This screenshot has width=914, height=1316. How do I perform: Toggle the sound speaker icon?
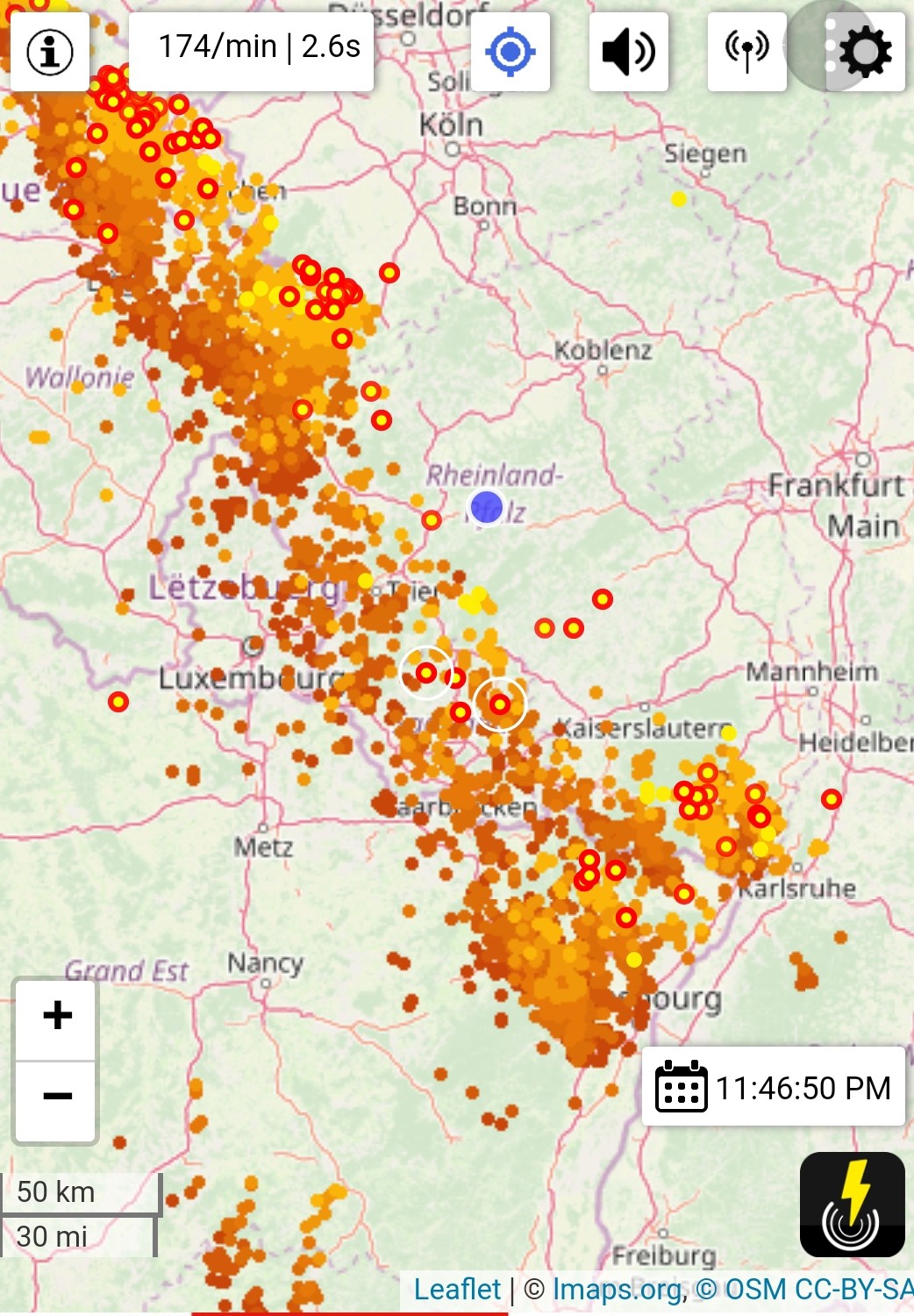(x=629, y=52)
